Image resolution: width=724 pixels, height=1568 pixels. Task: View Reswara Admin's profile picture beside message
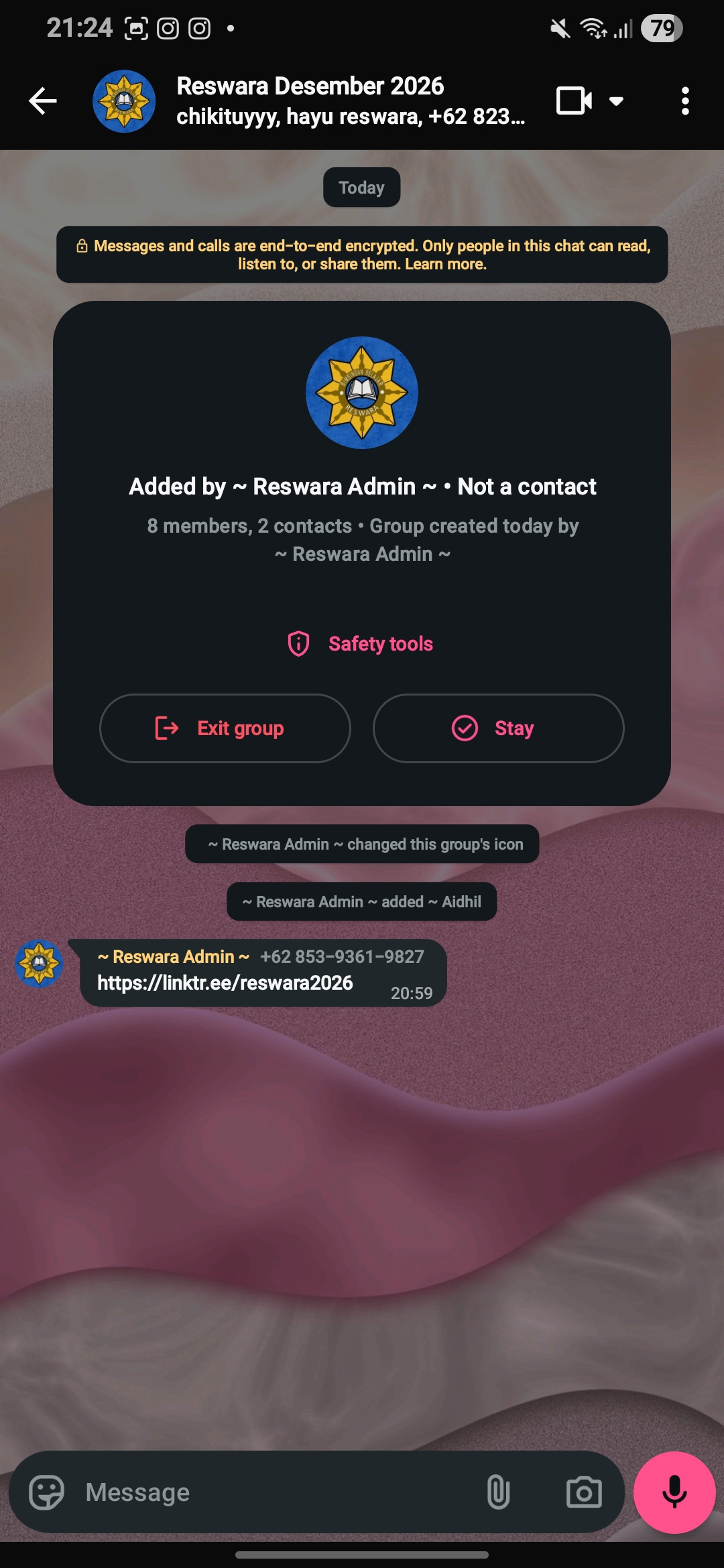pyautogui.click(x=39, y=964)
